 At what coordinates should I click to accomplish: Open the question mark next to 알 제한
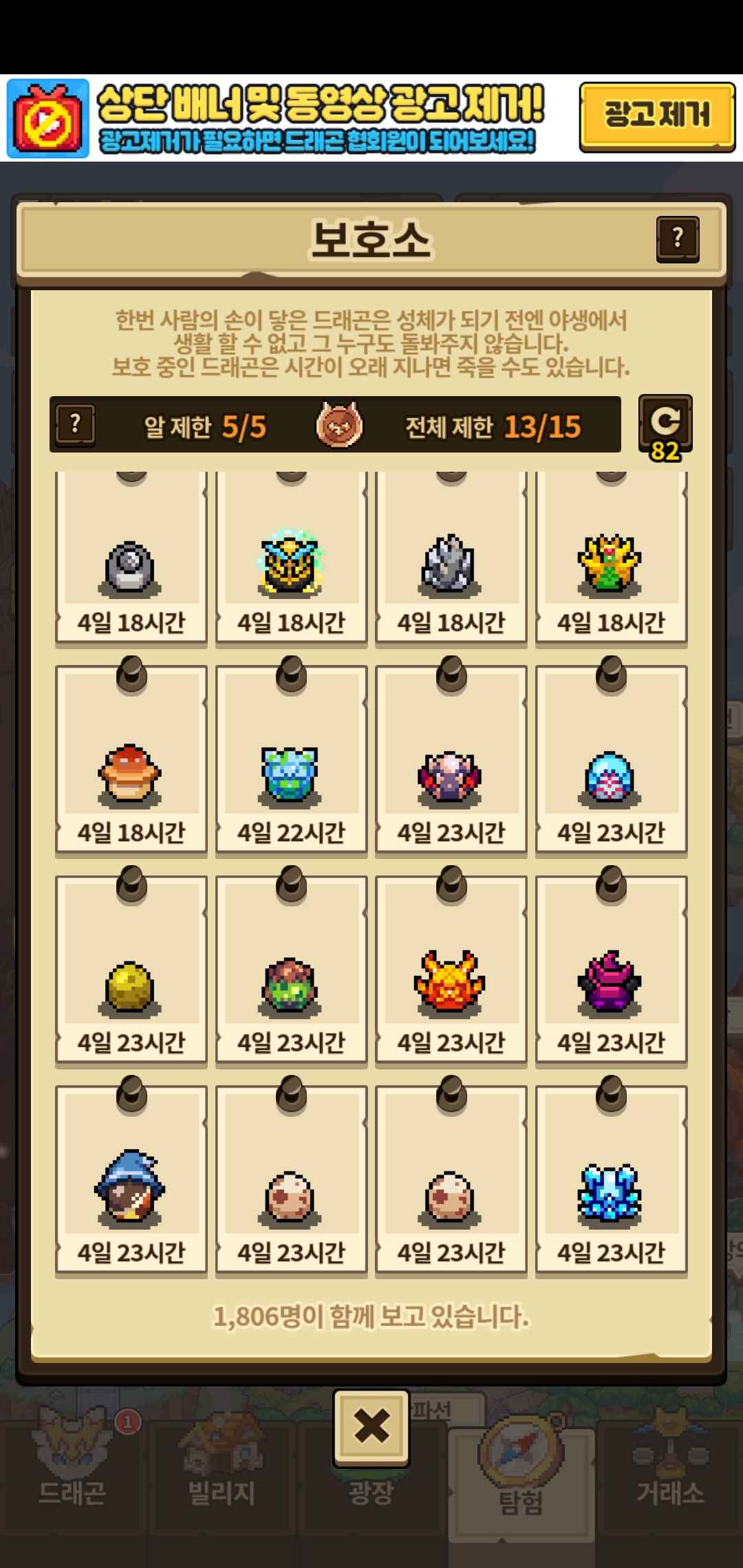click(75, 425)
